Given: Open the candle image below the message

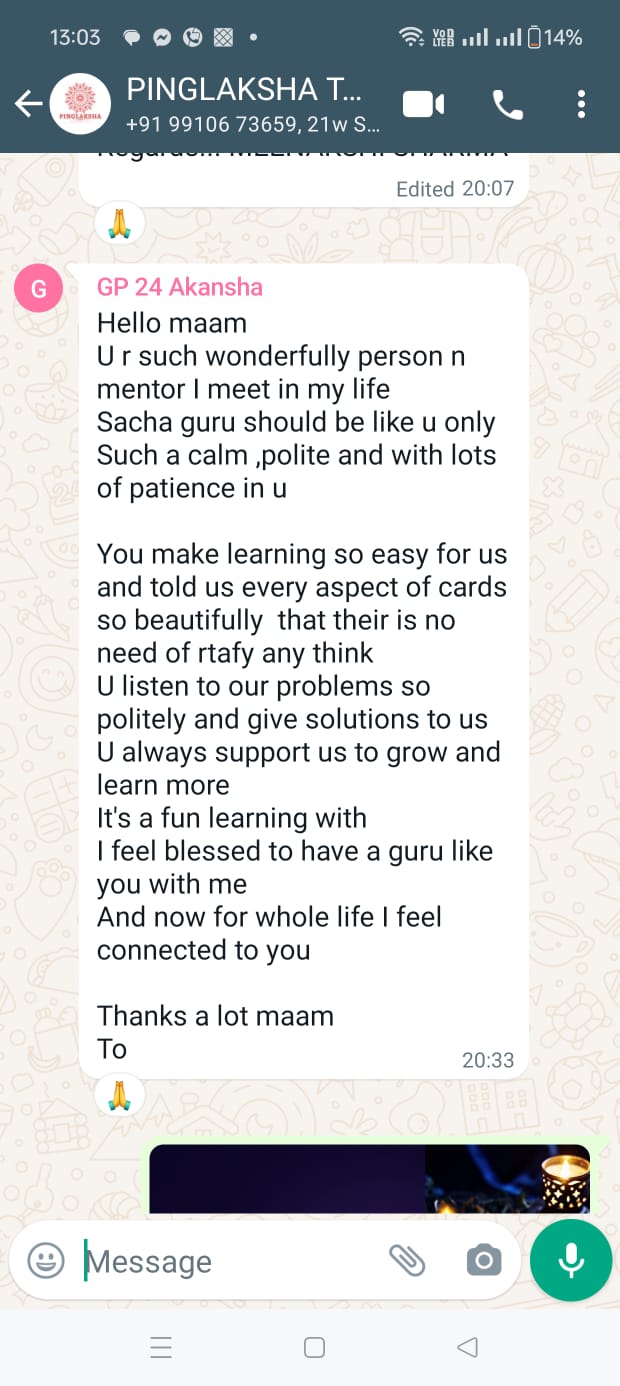Looking at the screenshot, I should pos(370,1180).
